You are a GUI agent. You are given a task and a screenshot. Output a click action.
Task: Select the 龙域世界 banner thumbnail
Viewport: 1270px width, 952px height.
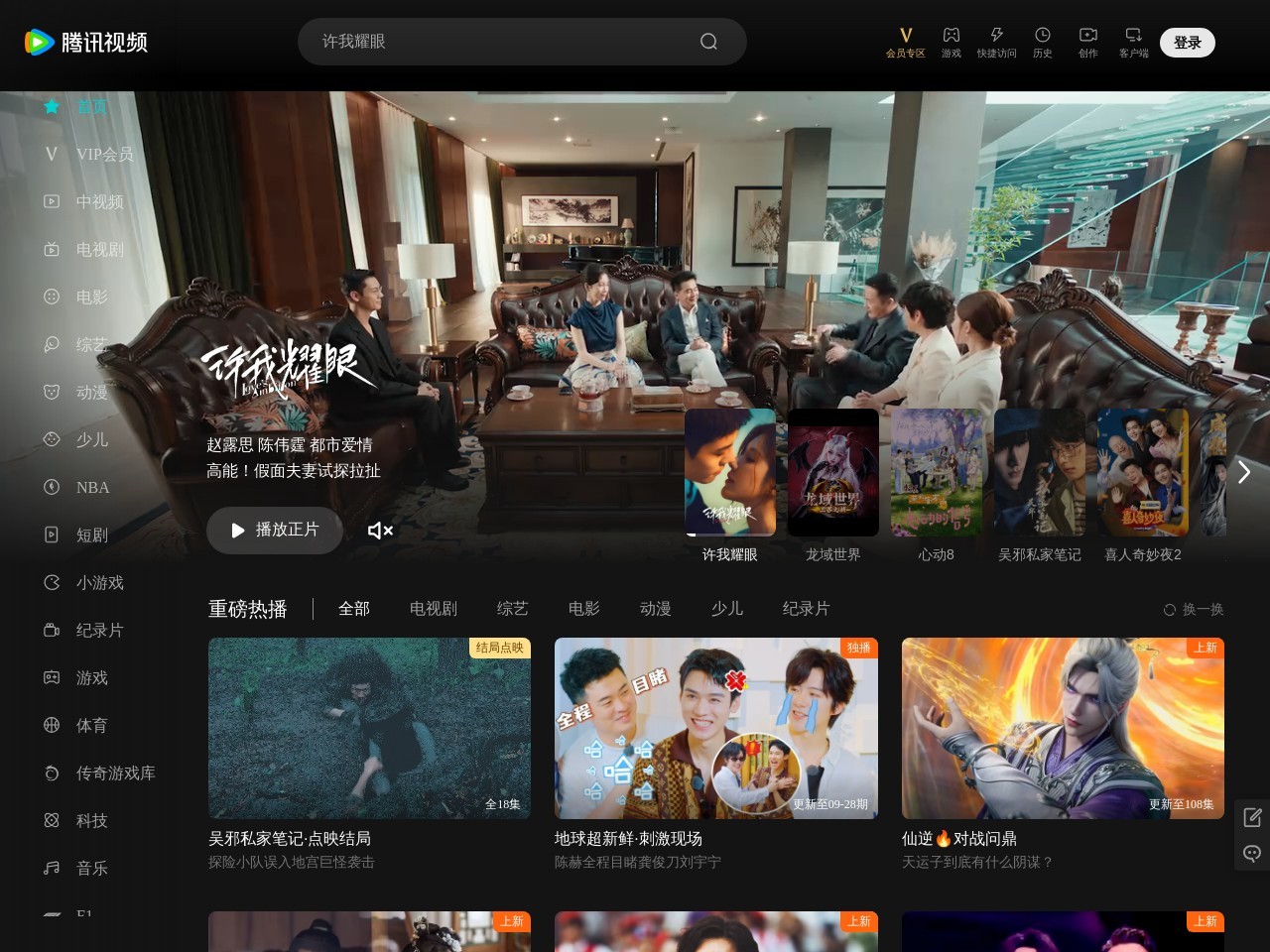pos(832,473)
